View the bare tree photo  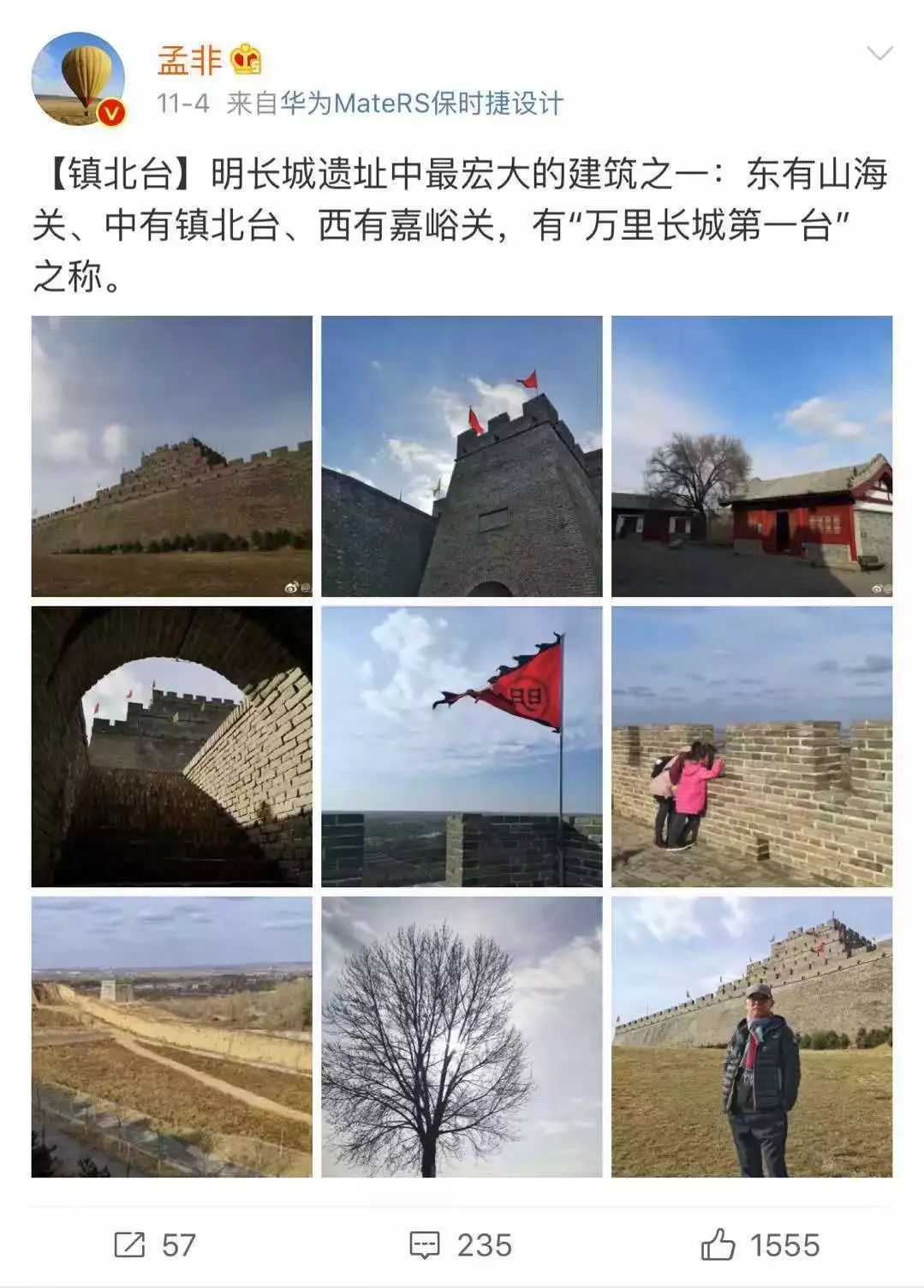click(462, 1037)
